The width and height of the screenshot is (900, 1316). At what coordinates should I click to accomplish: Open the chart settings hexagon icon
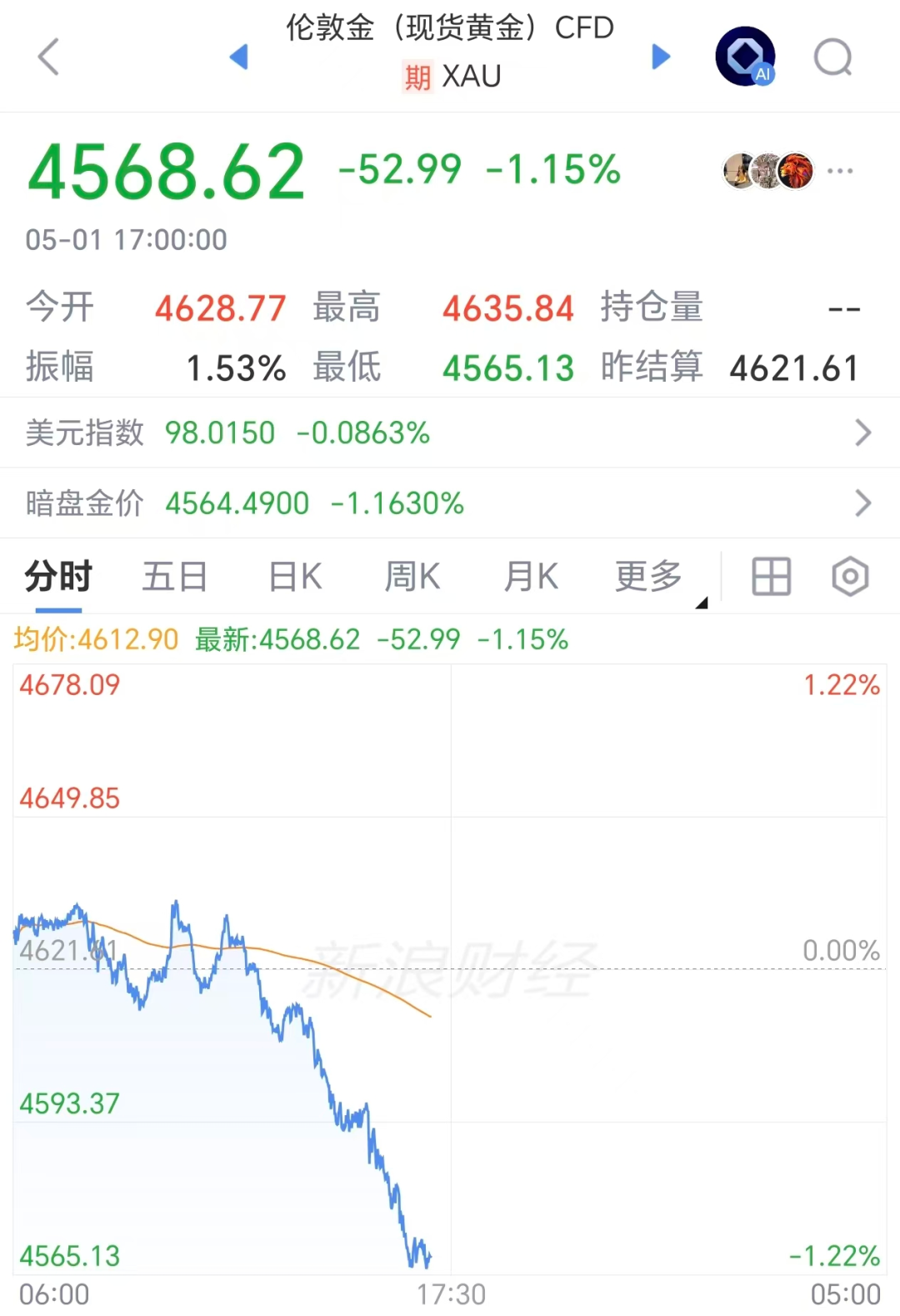850,577
